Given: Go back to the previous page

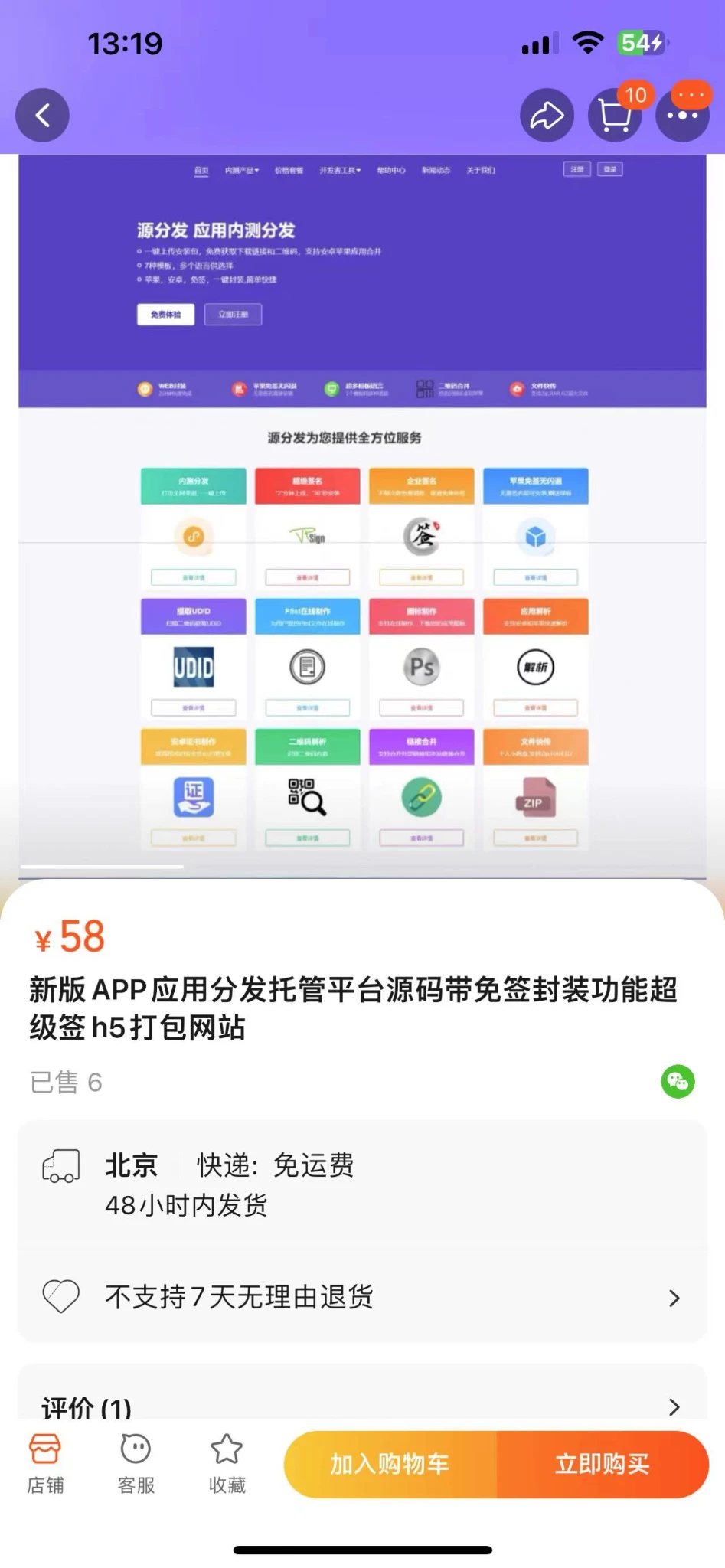Looking at the screenshot, I should click(x=42, y=116).
